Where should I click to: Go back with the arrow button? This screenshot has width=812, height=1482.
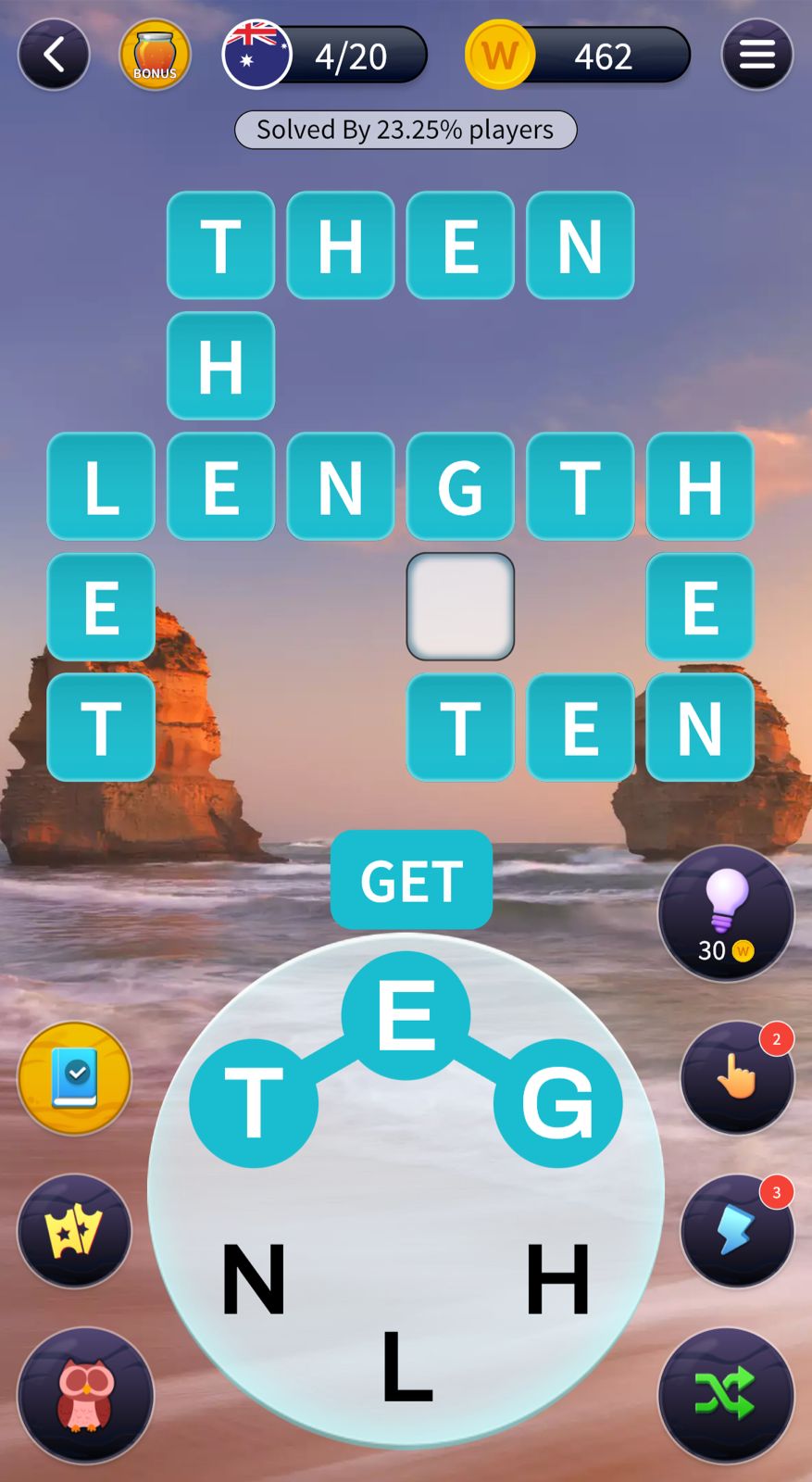click(54, 56)
